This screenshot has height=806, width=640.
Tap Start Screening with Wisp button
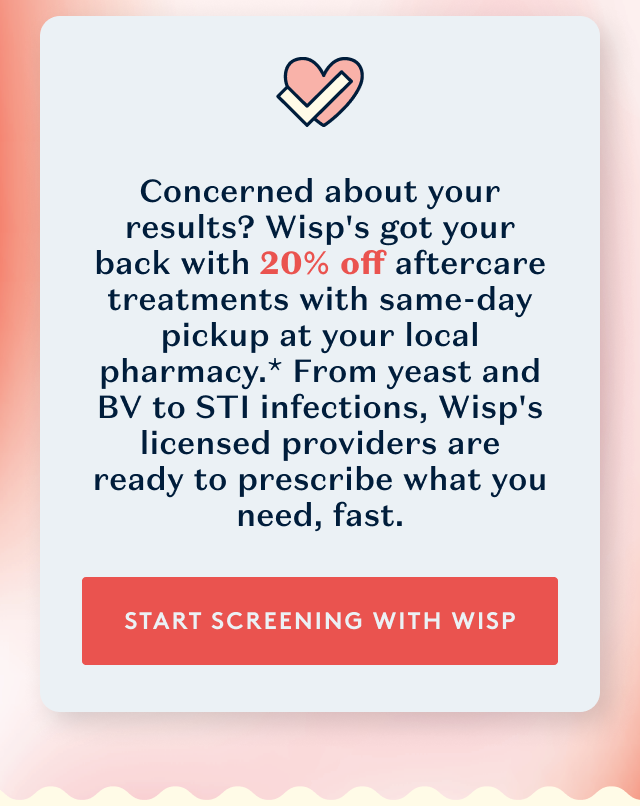[320, 621]
